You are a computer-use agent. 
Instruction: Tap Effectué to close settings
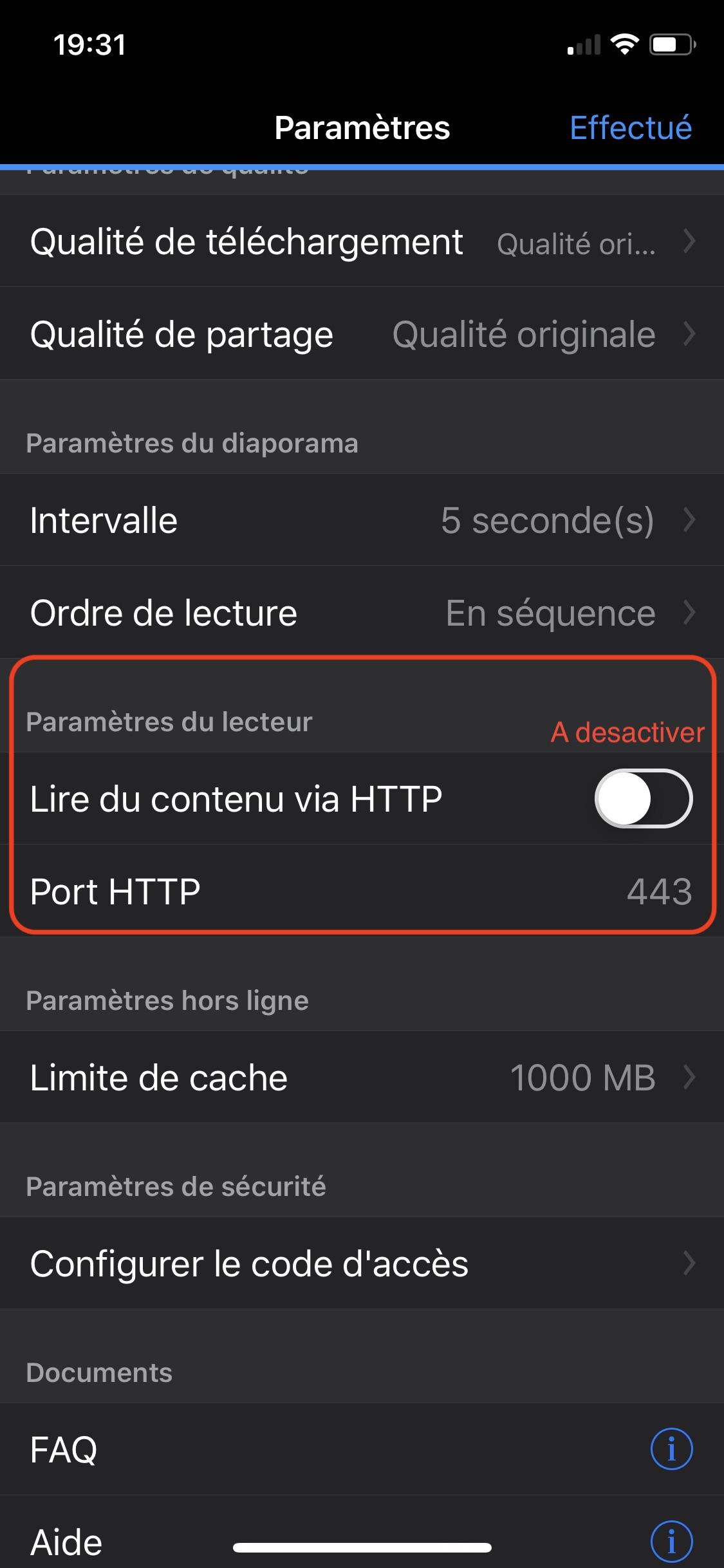[630, 127]
